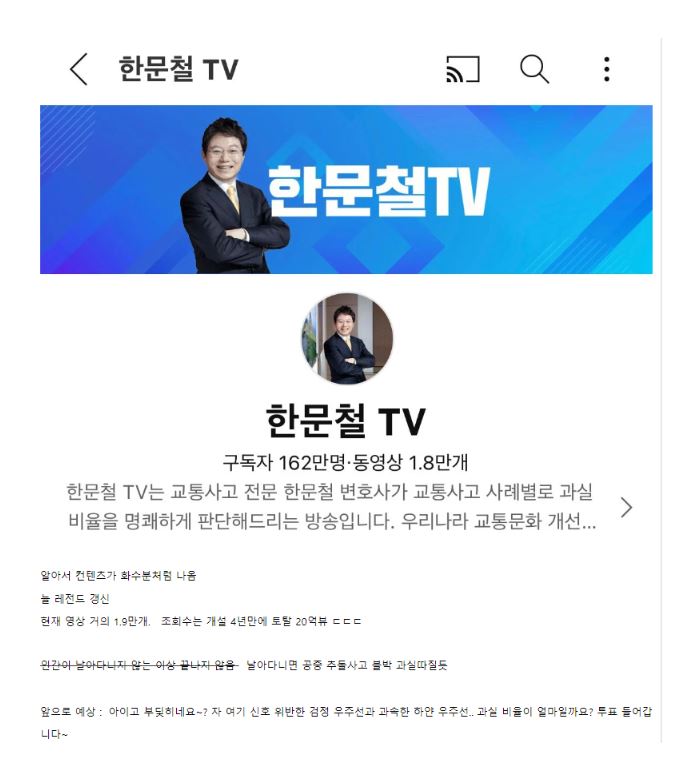Go back from the 한문철 TV channel

[79, 69]
